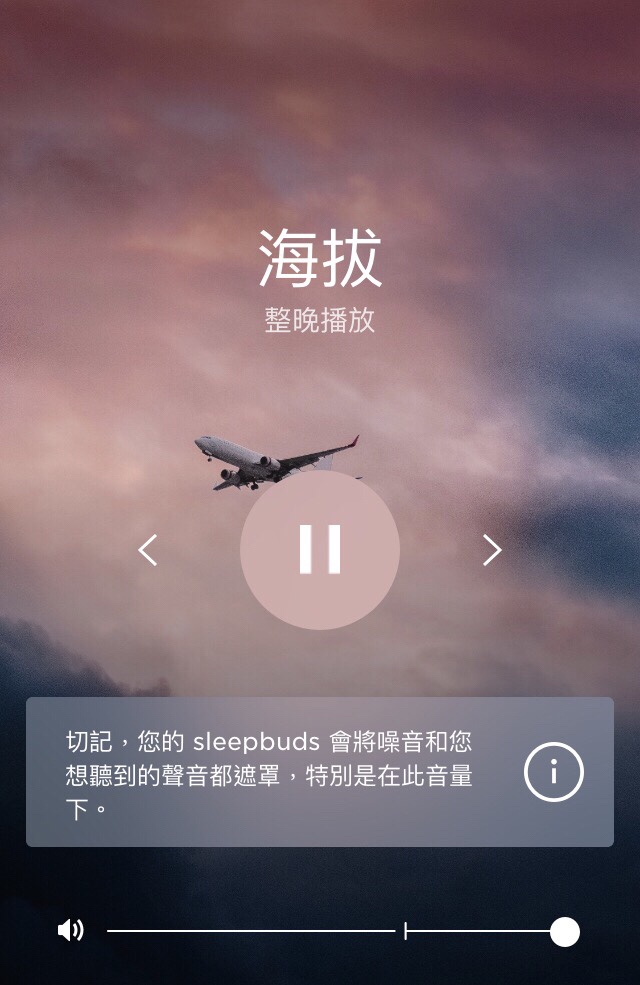Screen dimensions: 640x985
Task: Open info about sleepbuds masking volume
Action: pos(553,772)
